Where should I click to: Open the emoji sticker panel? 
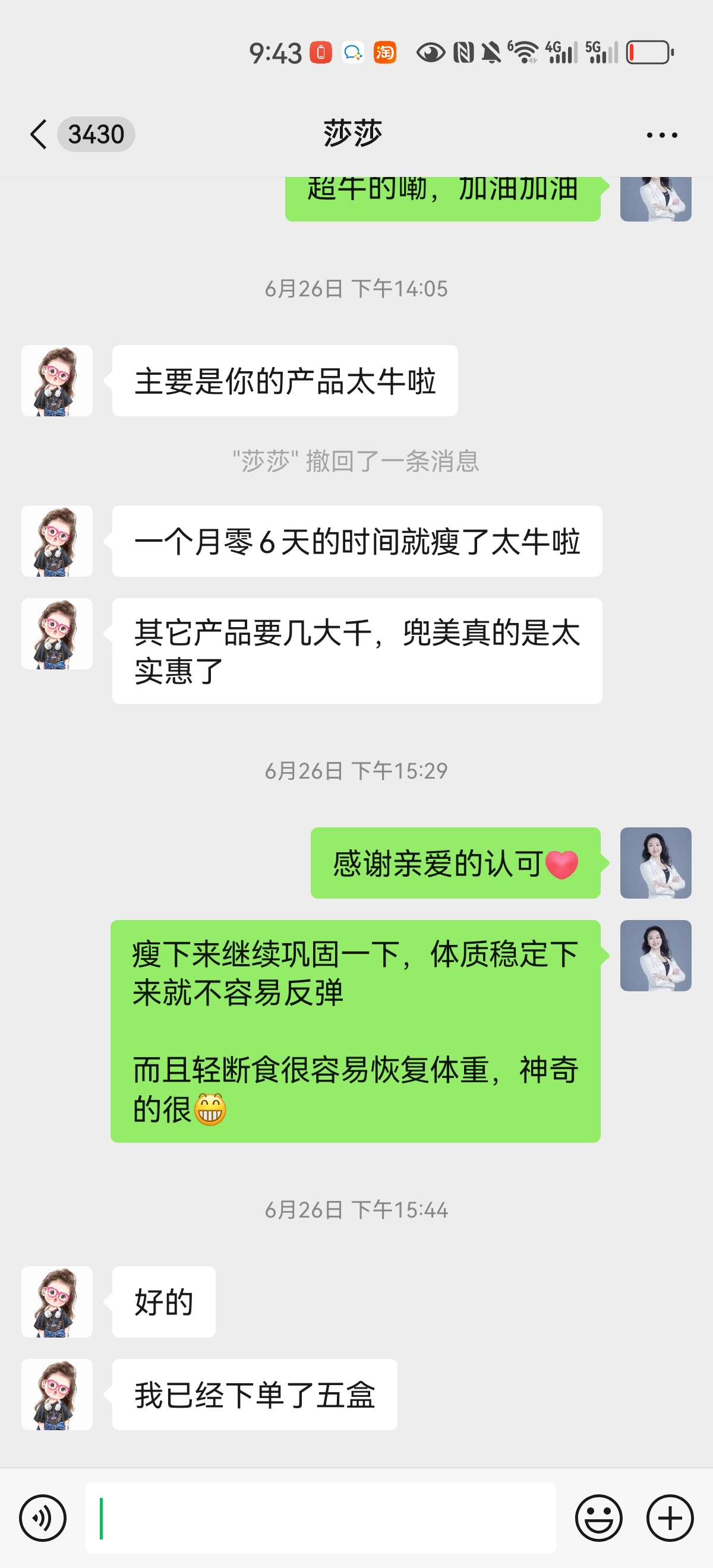[x=598, y=1518]
